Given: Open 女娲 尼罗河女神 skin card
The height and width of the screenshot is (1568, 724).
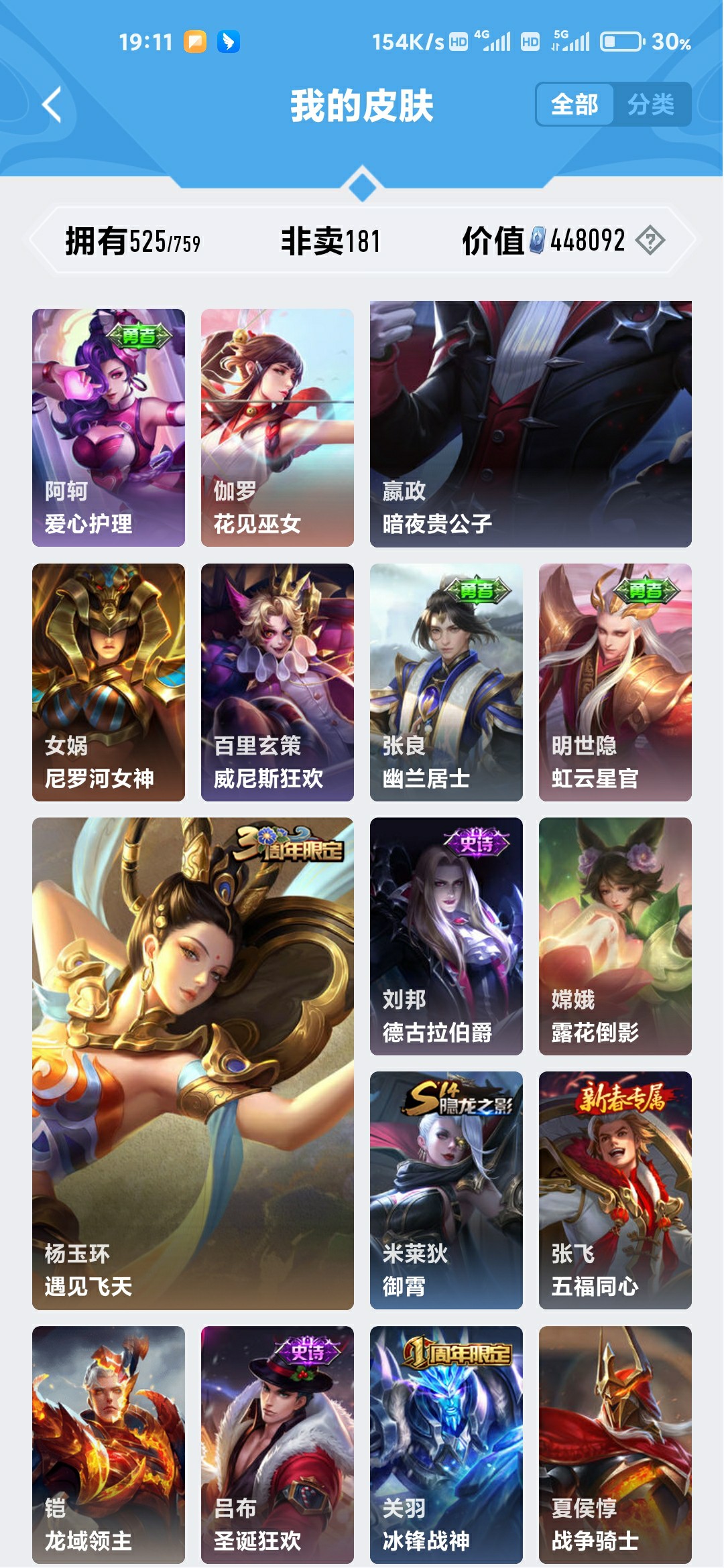Looking at the screenshot, I should click(109, 681).
